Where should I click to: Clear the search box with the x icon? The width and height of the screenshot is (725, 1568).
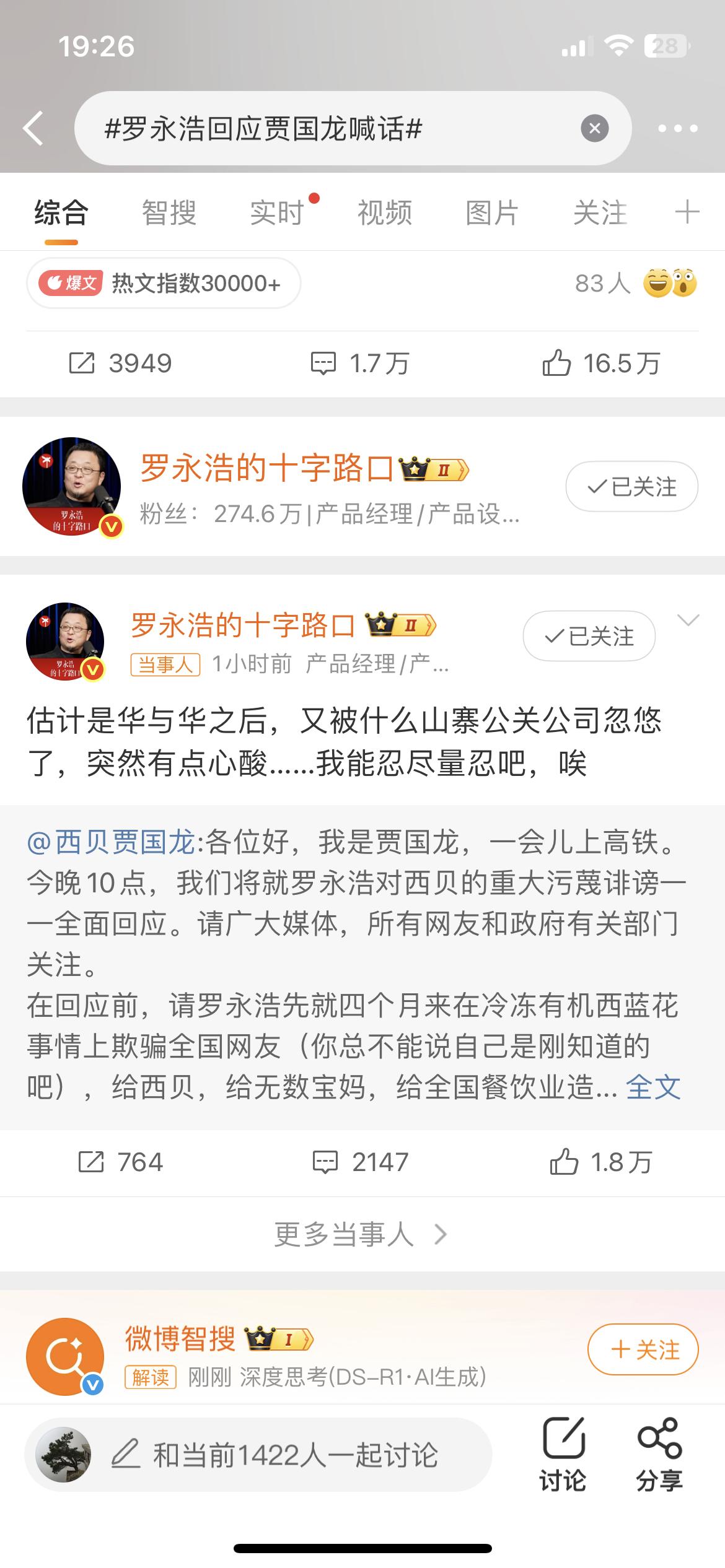pos(594,128)
